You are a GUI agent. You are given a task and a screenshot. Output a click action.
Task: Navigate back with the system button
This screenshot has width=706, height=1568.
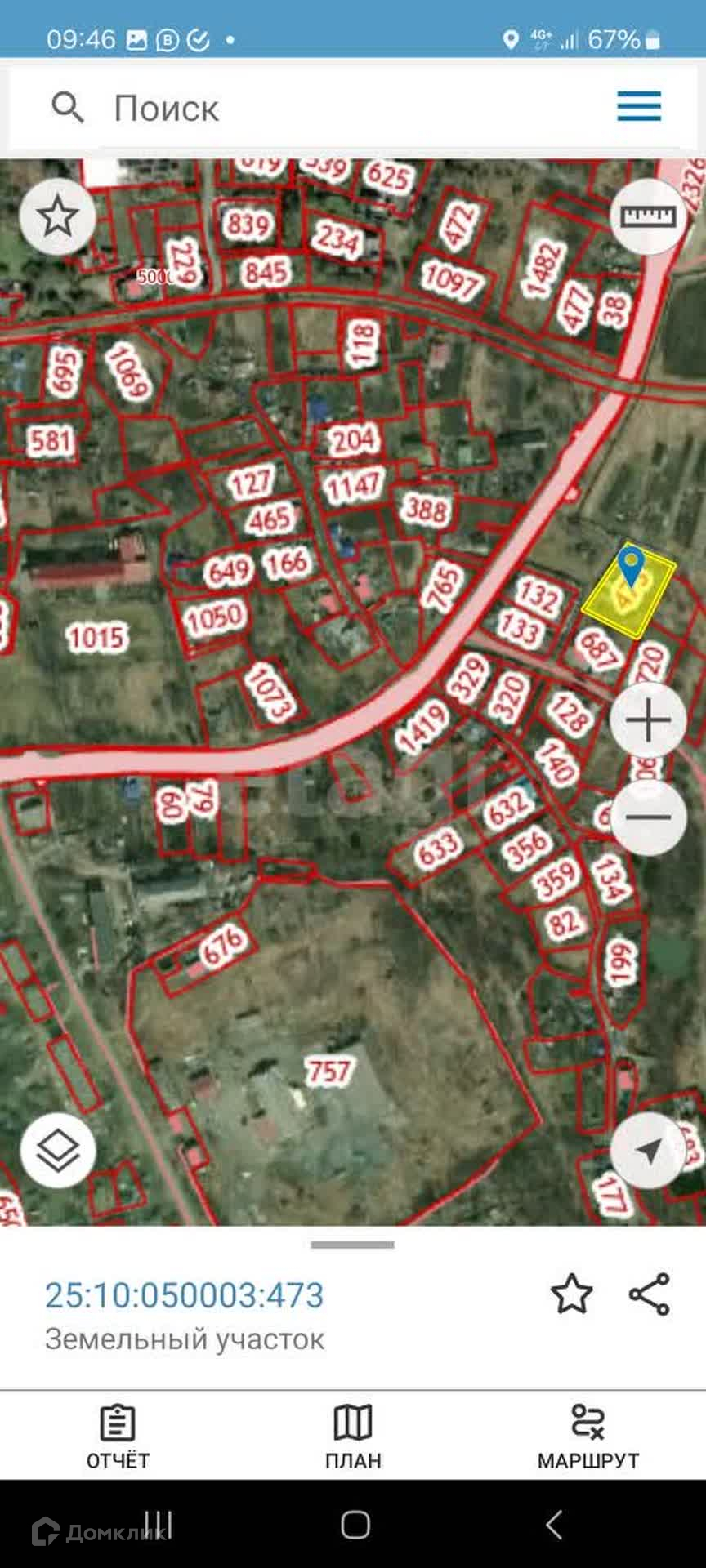554,1524
